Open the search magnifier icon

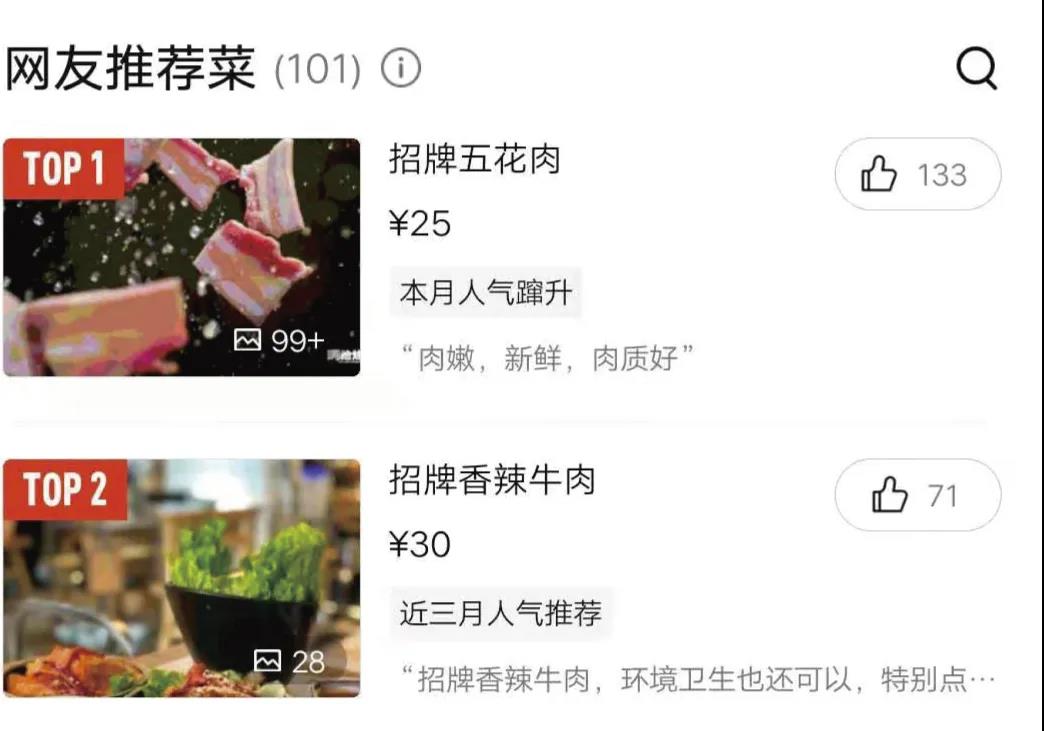(976, 69)
